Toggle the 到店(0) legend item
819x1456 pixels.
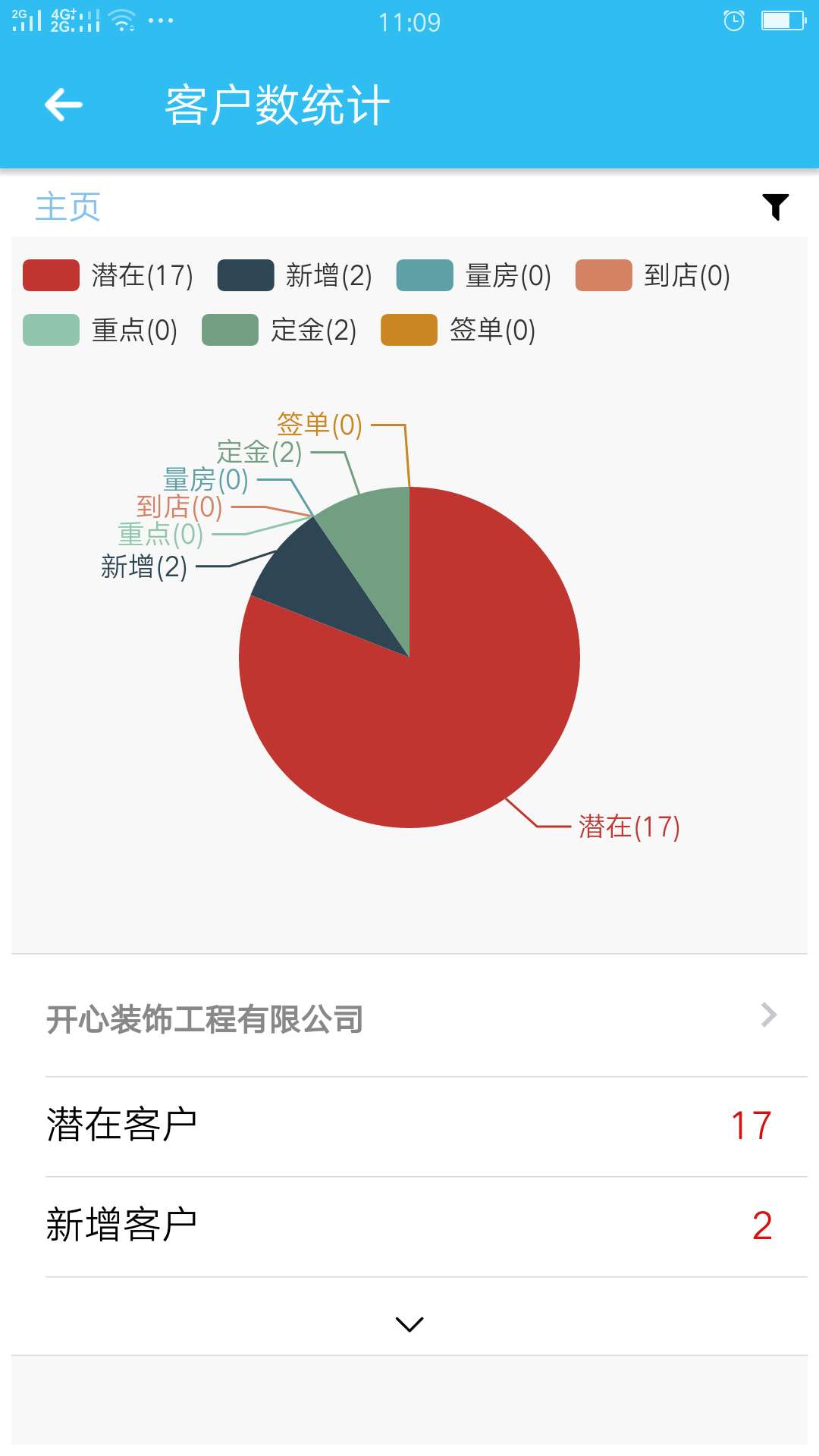653,275
